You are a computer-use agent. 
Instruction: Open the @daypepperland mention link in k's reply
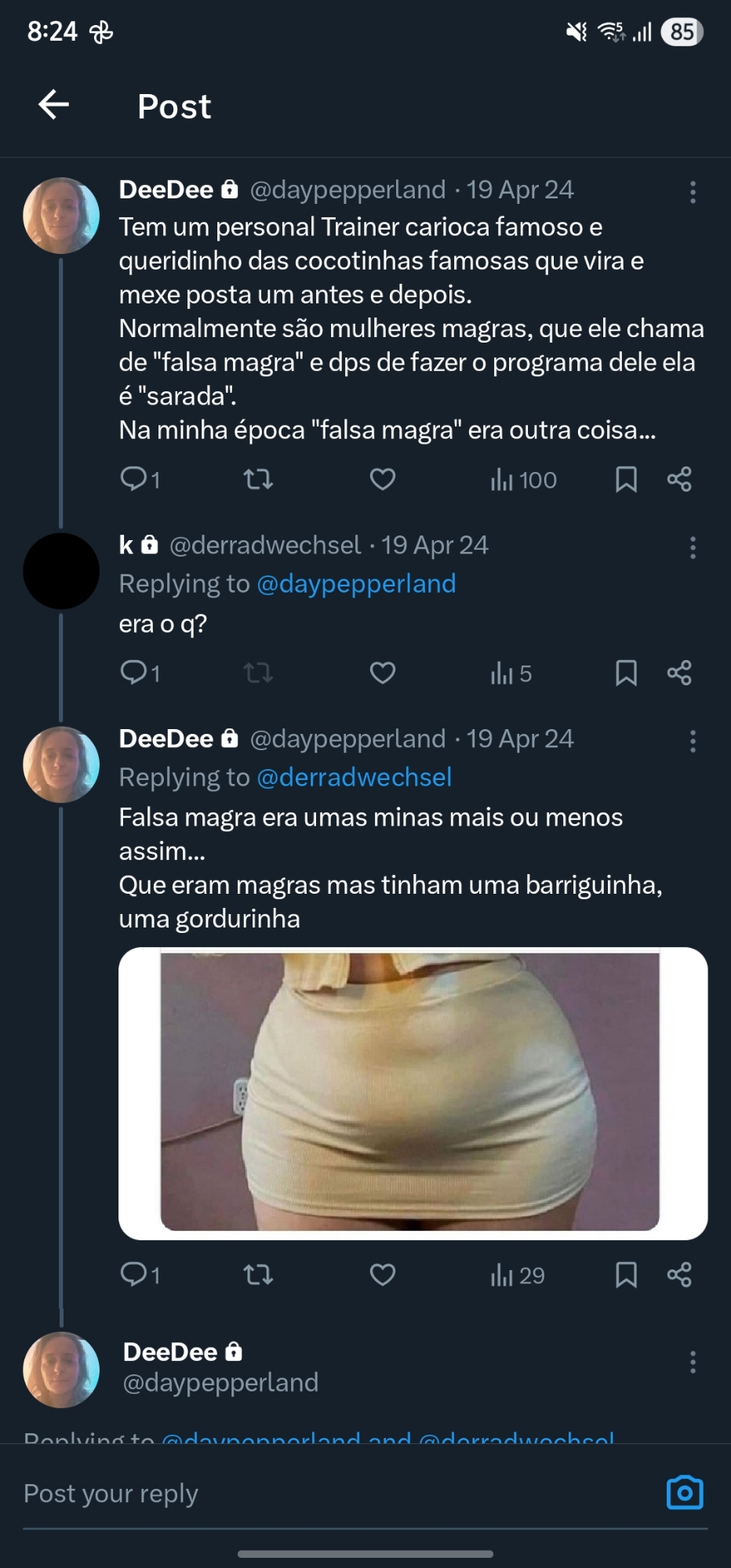coord(356,584)
